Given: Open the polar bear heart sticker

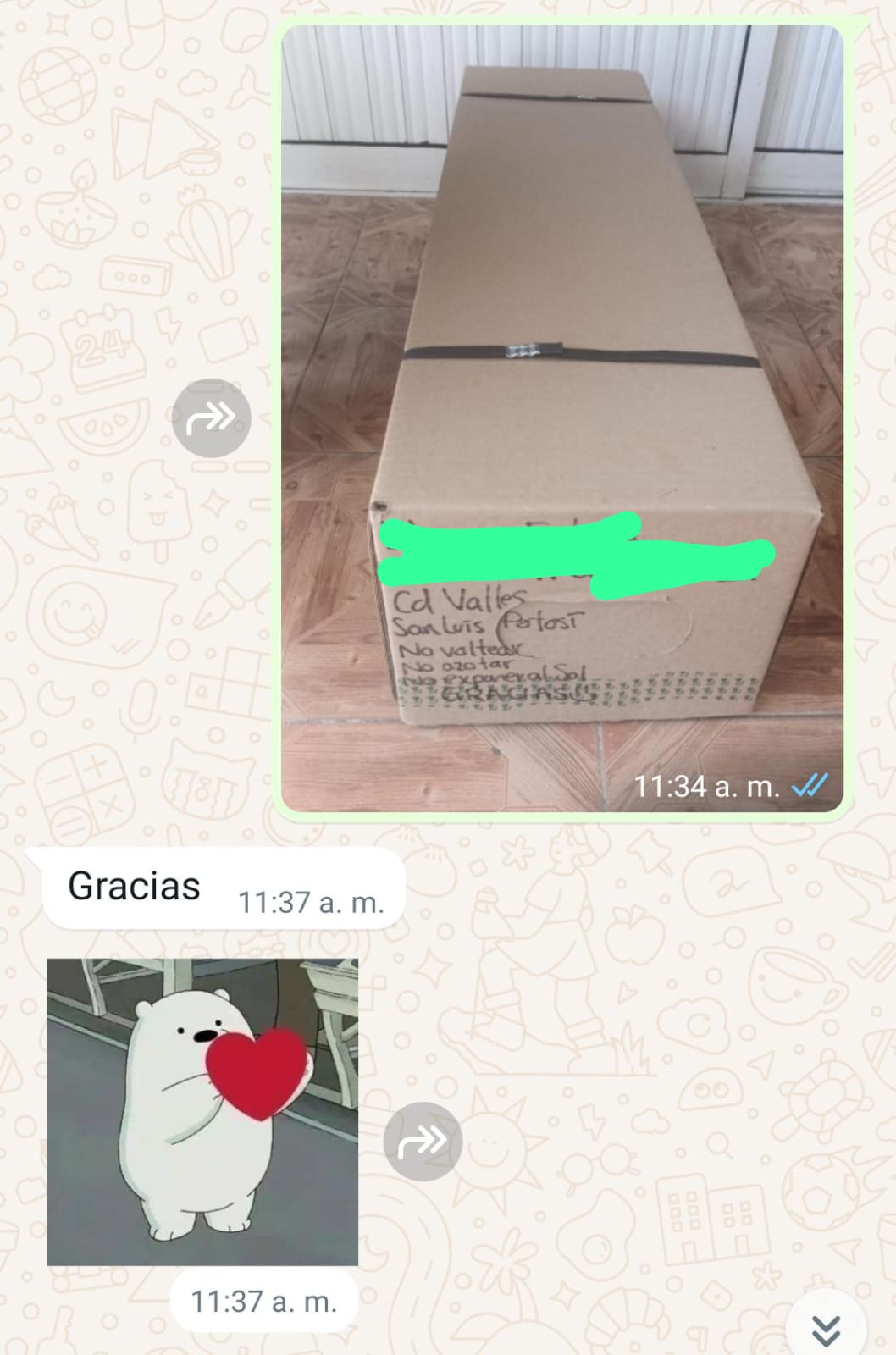Looking at the screenshot, I should 202,1111.
